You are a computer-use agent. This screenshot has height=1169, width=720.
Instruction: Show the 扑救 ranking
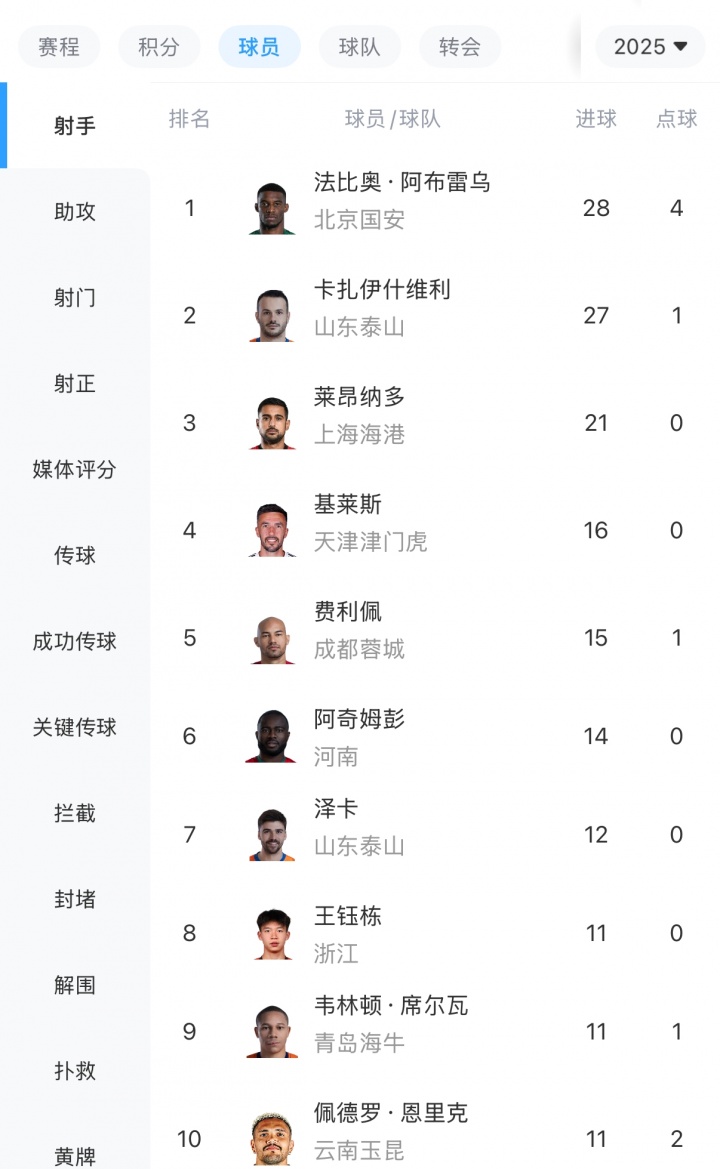click(x=75, y=1071)
